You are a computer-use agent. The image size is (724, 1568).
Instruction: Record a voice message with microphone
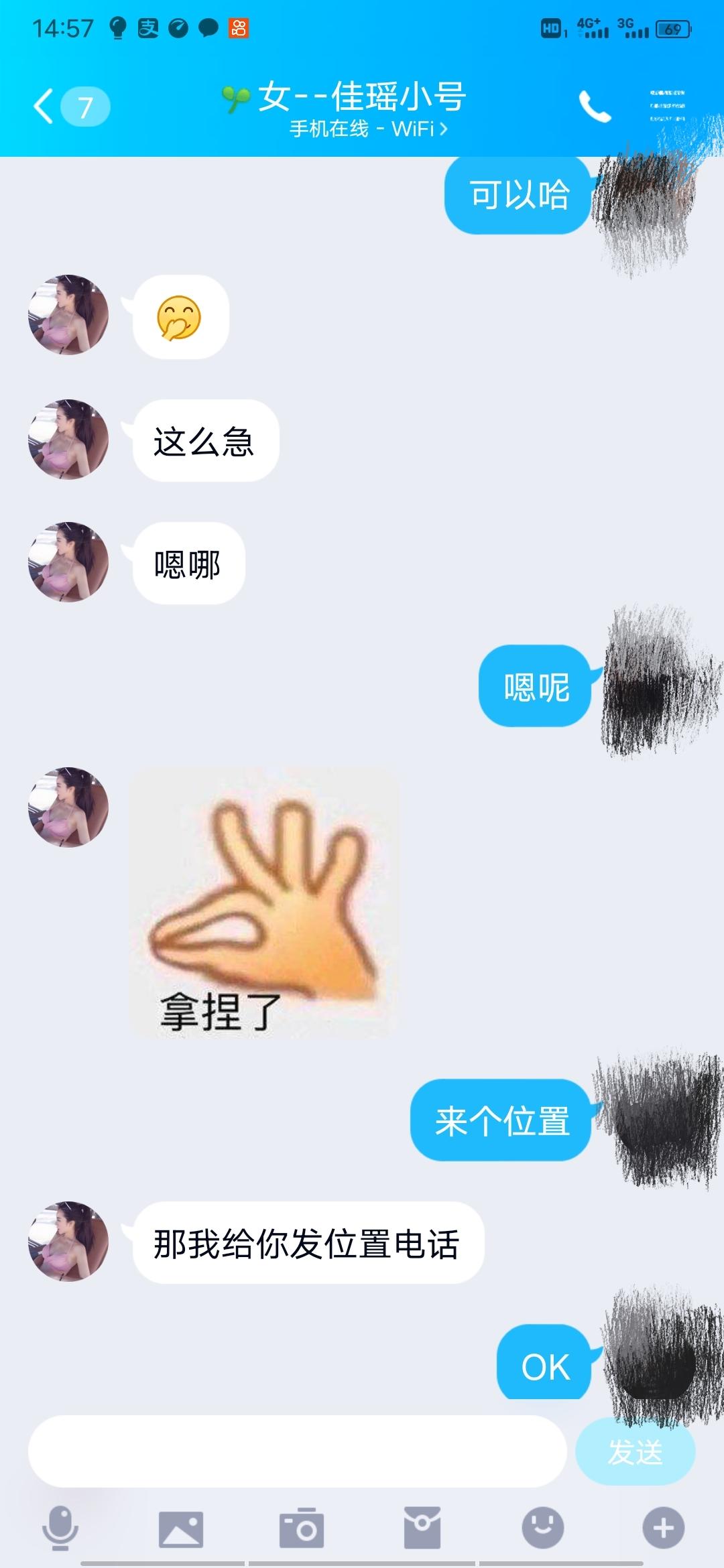coord(60,1528)
